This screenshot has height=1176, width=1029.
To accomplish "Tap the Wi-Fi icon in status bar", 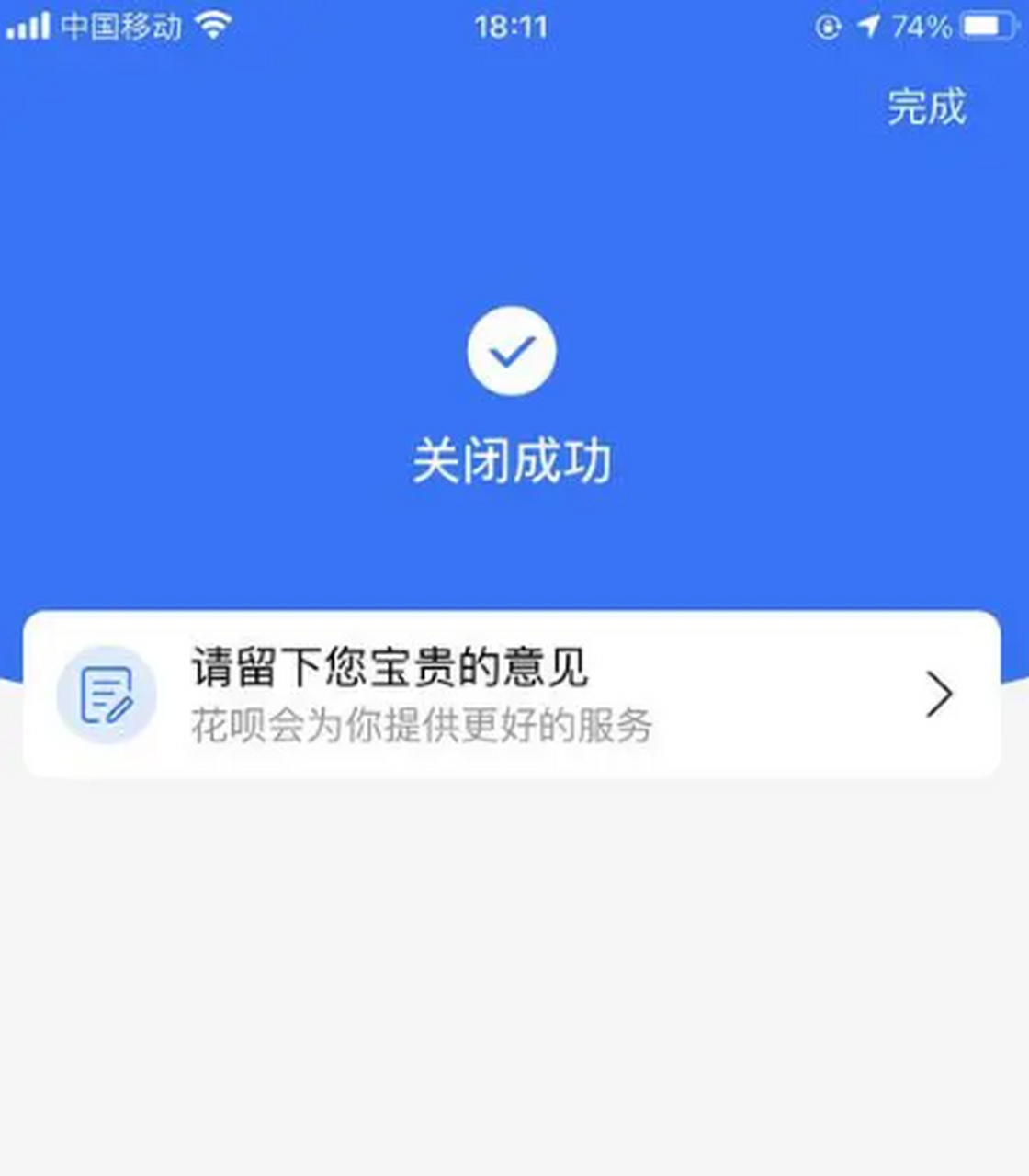I will click(x=213, y=26).
